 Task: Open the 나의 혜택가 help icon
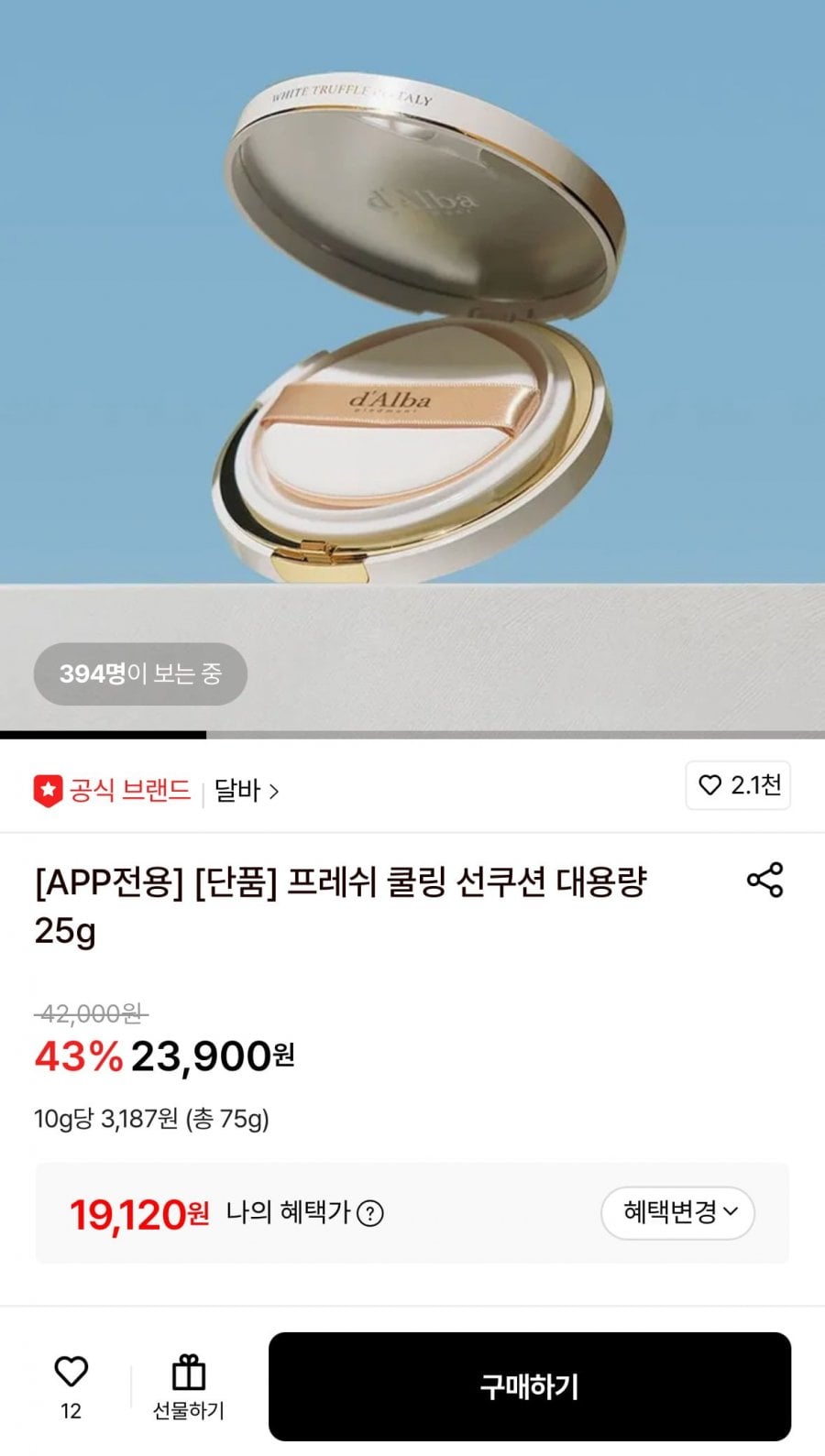[369, 1214]
